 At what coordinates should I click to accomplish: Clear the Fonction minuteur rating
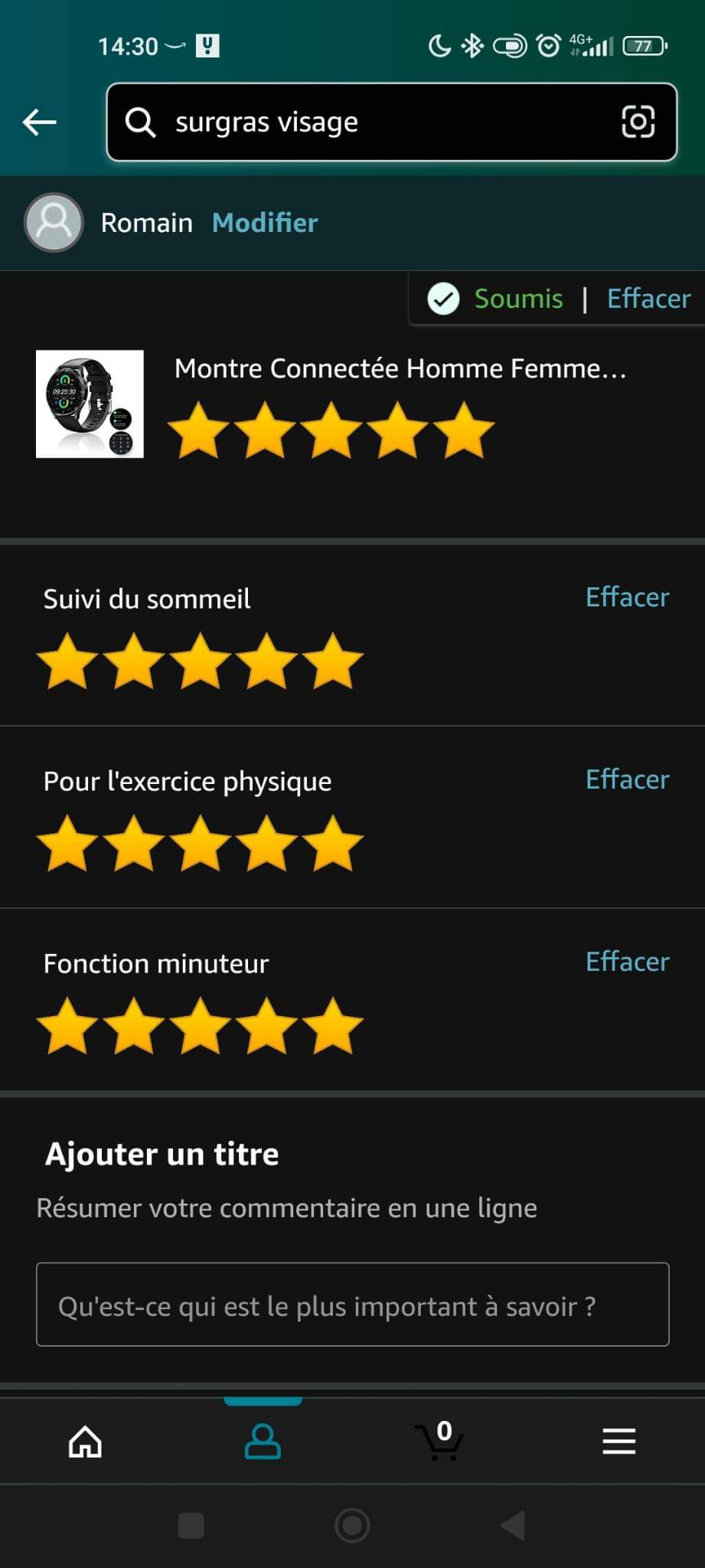[626, 962]
